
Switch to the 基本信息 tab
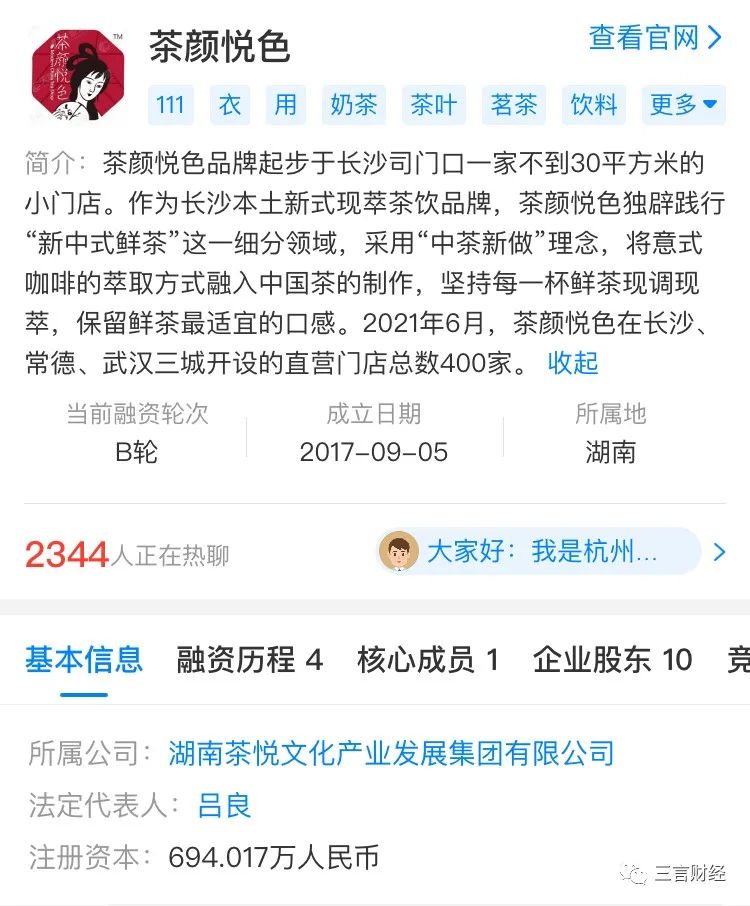[x=84, y=659]
